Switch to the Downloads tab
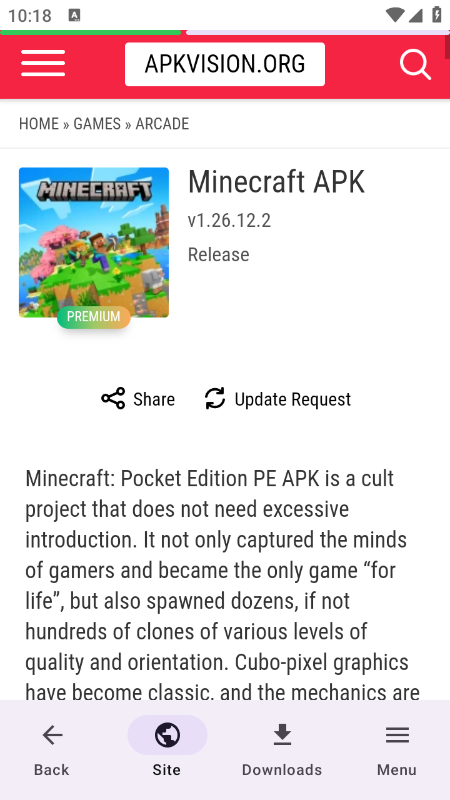The image size is (450, 800). (282, 747)
